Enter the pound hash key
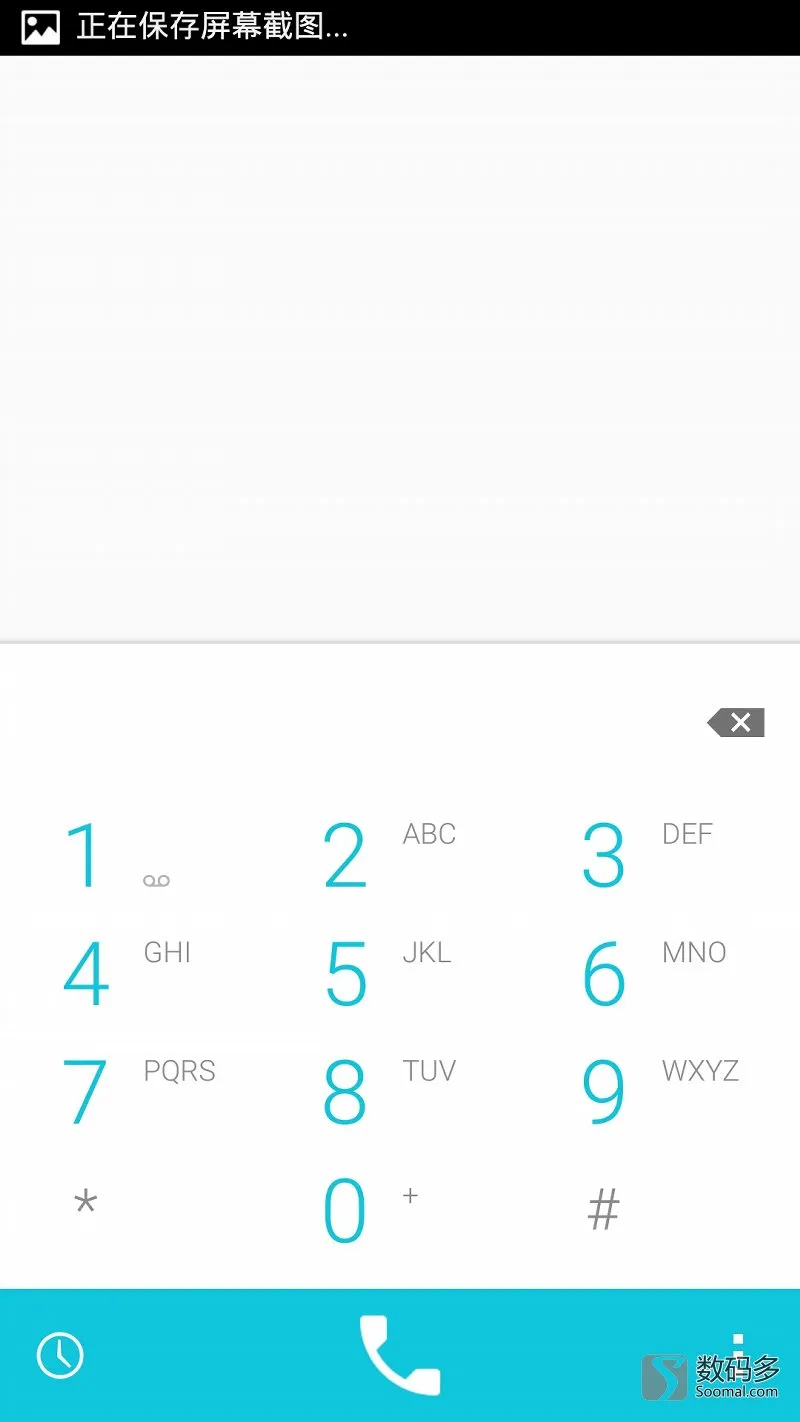This screenshot has height=1422, width=800. (603, 1210)
